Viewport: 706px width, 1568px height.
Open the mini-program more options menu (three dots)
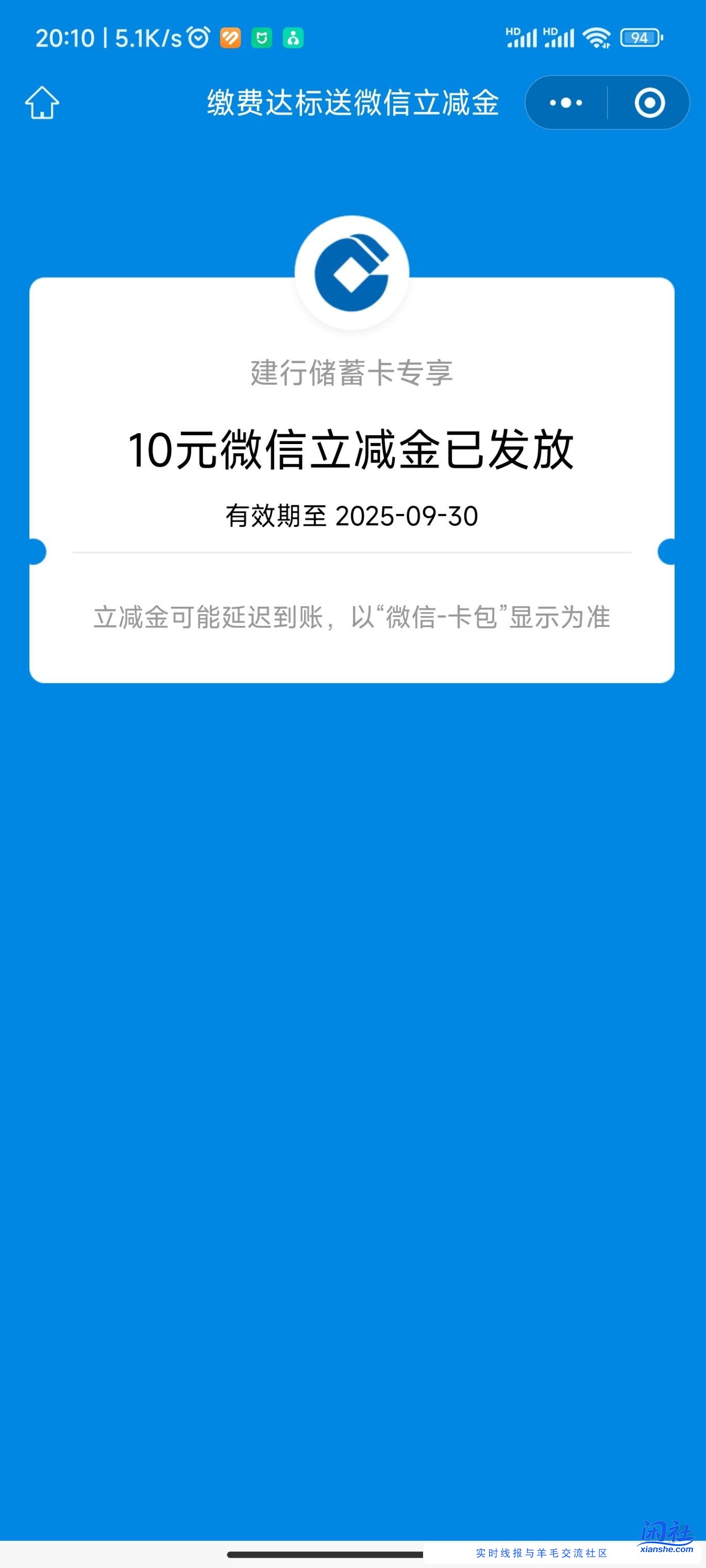click(x=565, y=103)
